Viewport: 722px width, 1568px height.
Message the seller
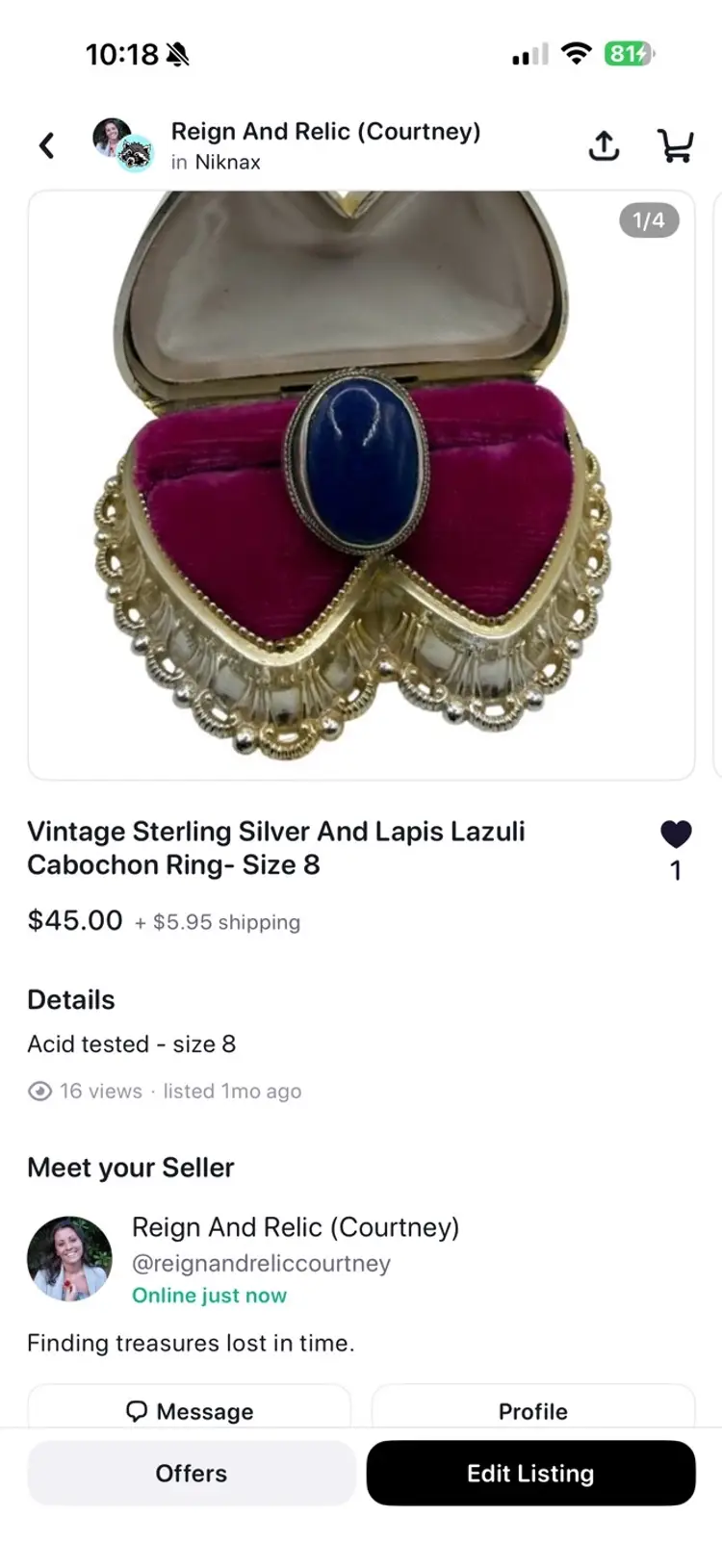tap(190, 1410)
